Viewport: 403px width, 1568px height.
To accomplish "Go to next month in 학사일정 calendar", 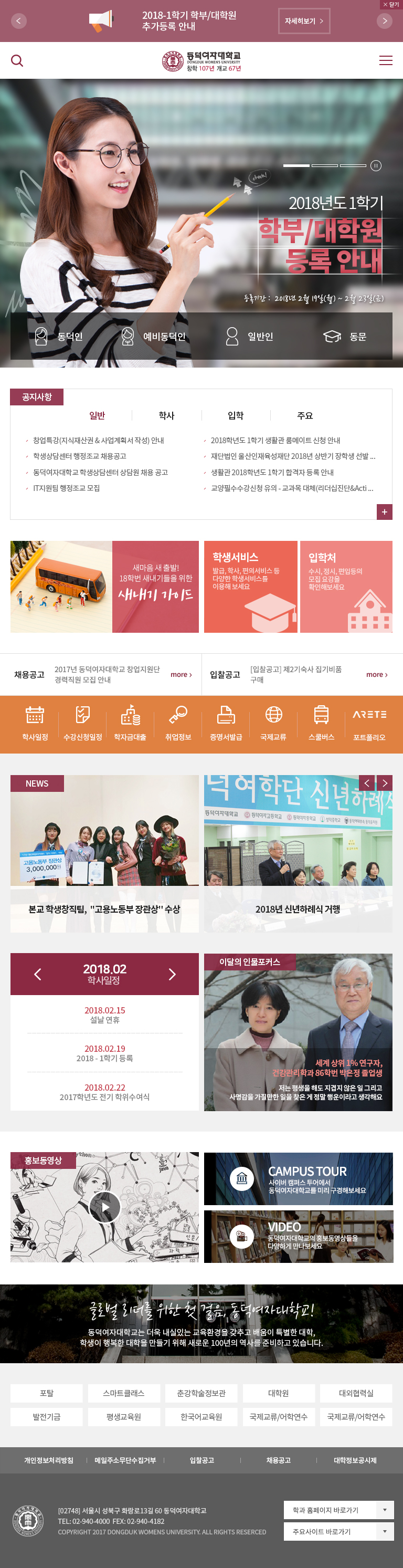I will pyautogui.click(x=172, y=975).
